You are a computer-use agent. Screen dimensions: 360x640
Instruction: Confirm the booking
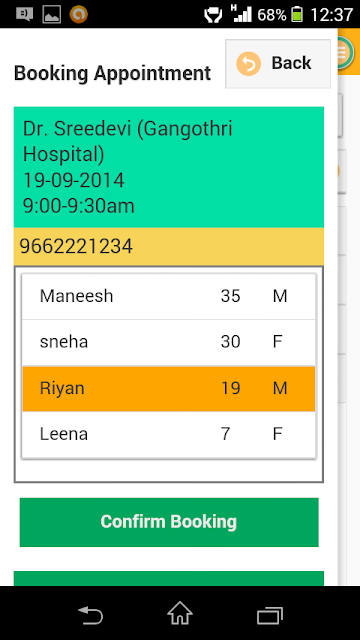click(x=169, y=522)
